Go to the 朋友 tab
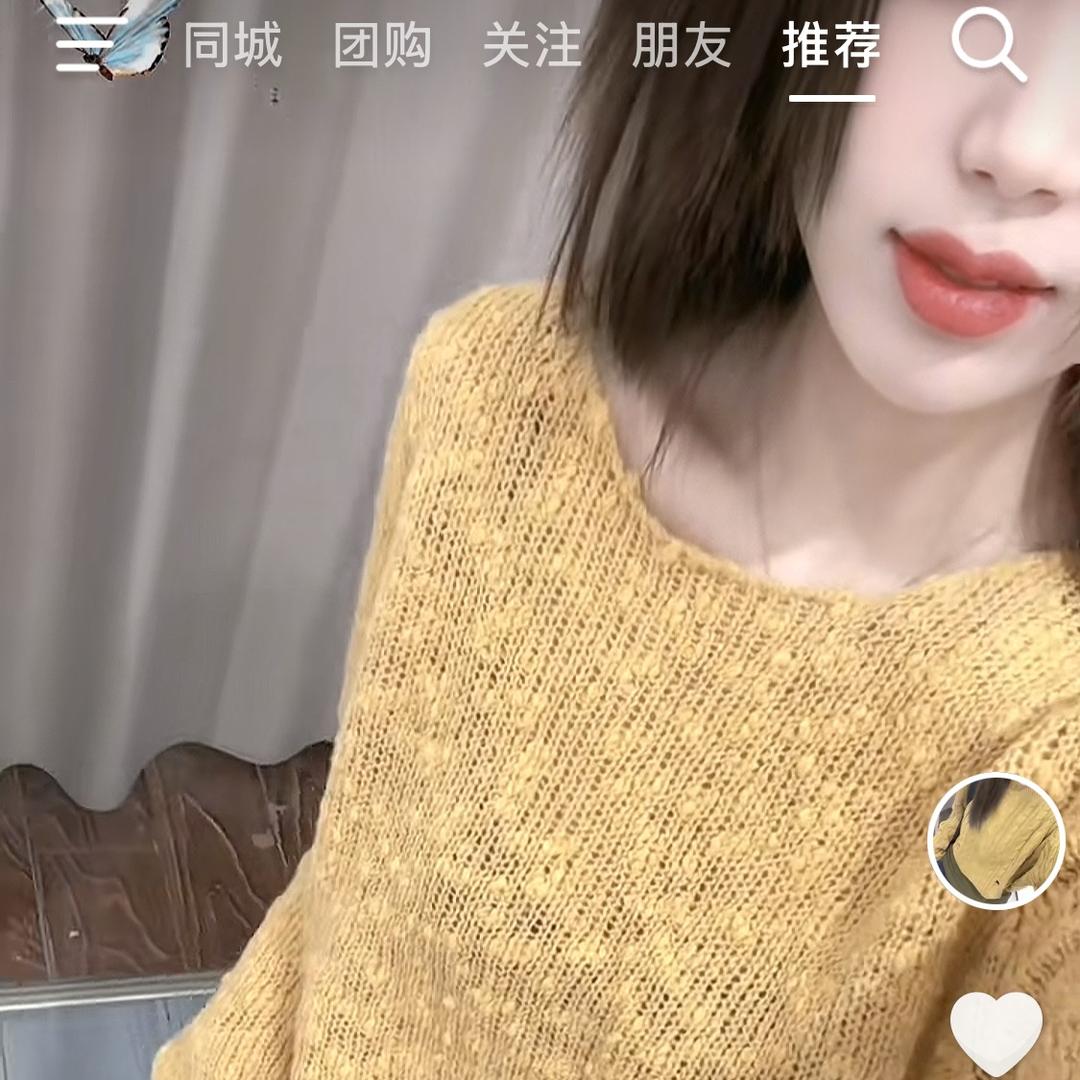Image resolution: width=1080 pixels, height=1080 pixels. (x=681, y=46)
